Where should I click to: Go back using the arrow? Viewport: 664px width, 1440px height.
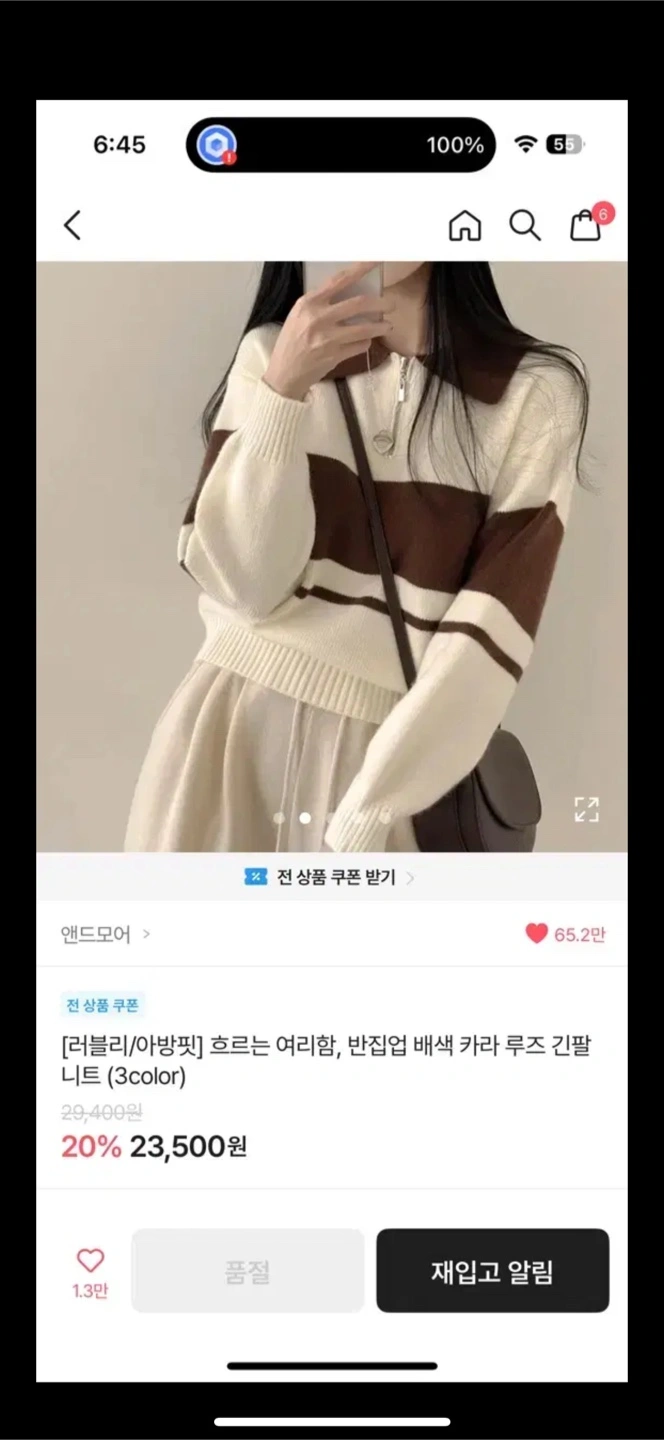click(72, 225)
